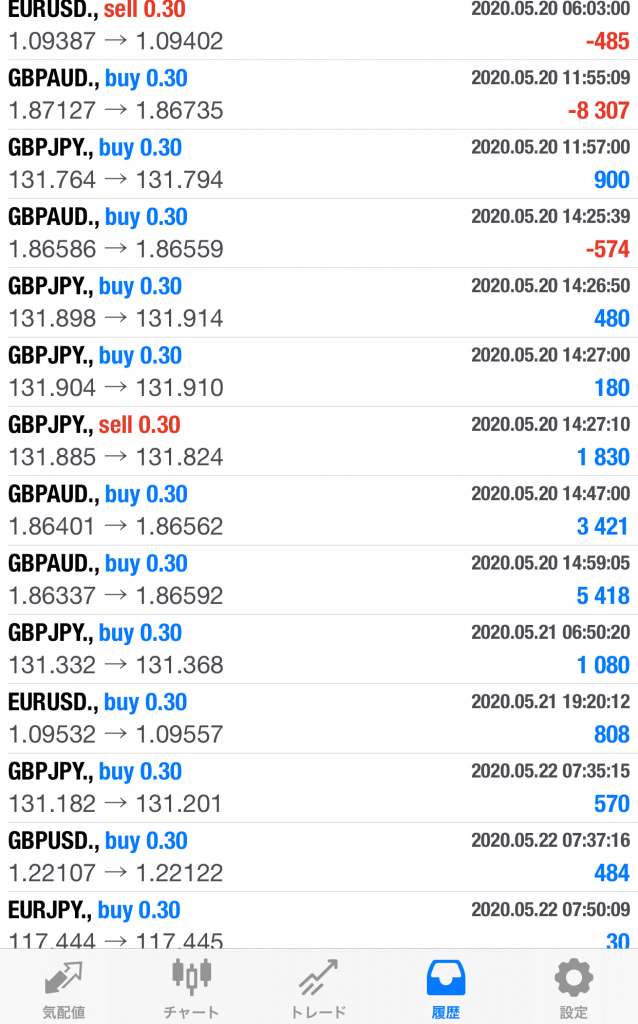Open the GBPAUD trade with -8 307 loss
Image resolution: width=638 pixels, height=1024 pixels.
319,95
